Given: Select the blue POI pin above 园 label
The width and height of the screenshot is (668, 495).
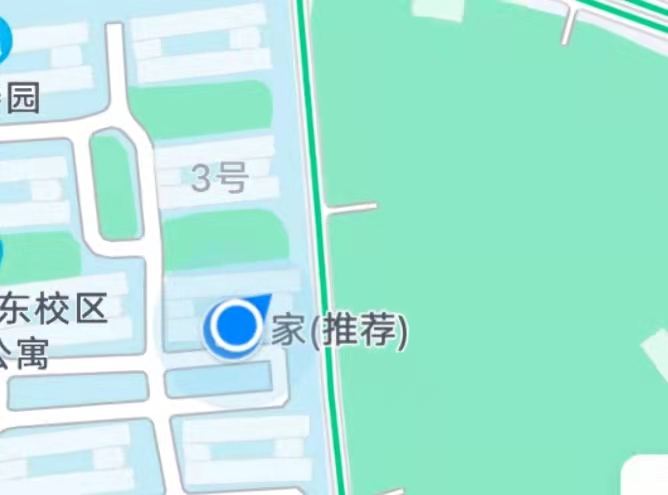Looking at the screenshot, I should coord(4,41).
